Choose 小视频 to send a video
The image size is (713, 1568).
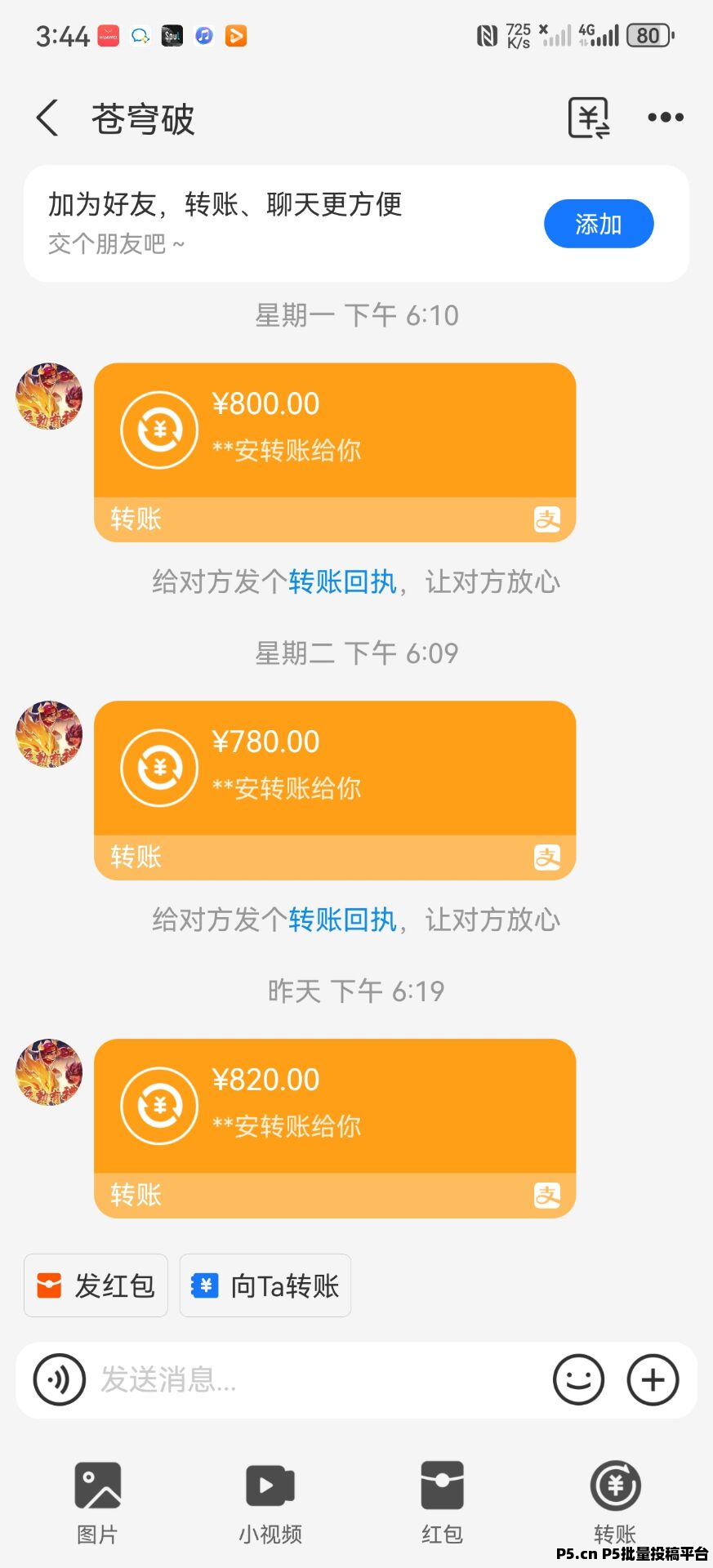270,1501
